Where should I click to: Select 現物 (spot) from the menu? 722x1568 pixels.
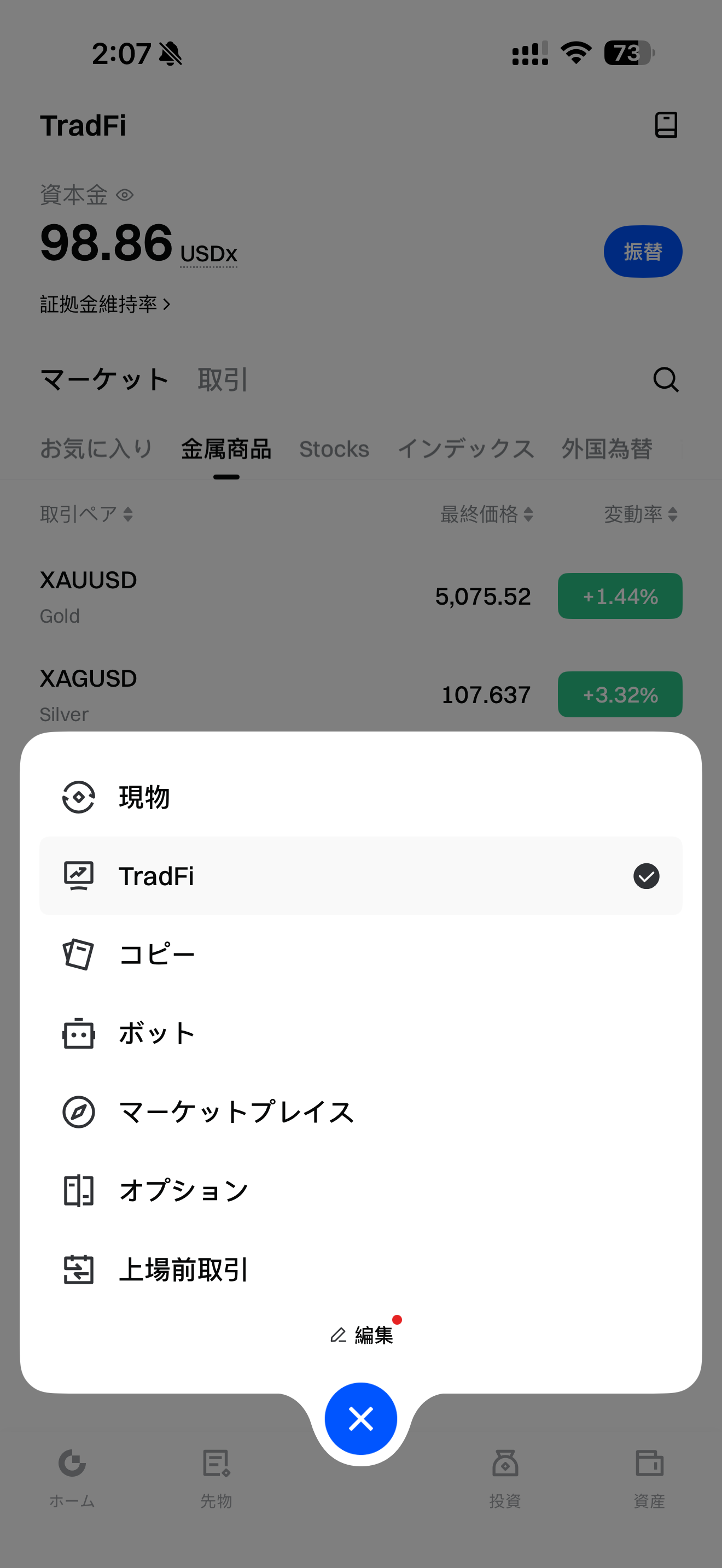click(144, 797)
